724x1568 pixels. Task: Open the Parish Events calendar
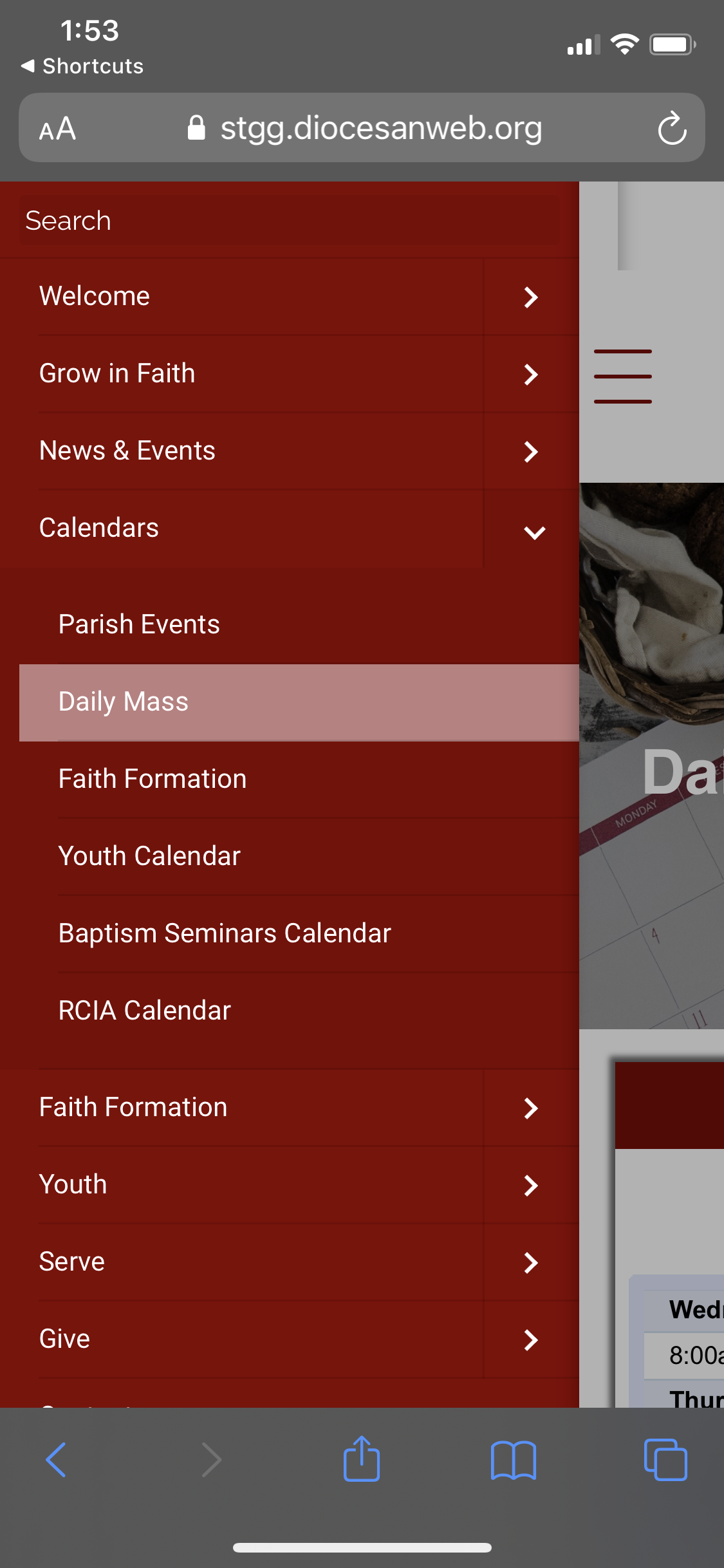[x=139, y=624]
